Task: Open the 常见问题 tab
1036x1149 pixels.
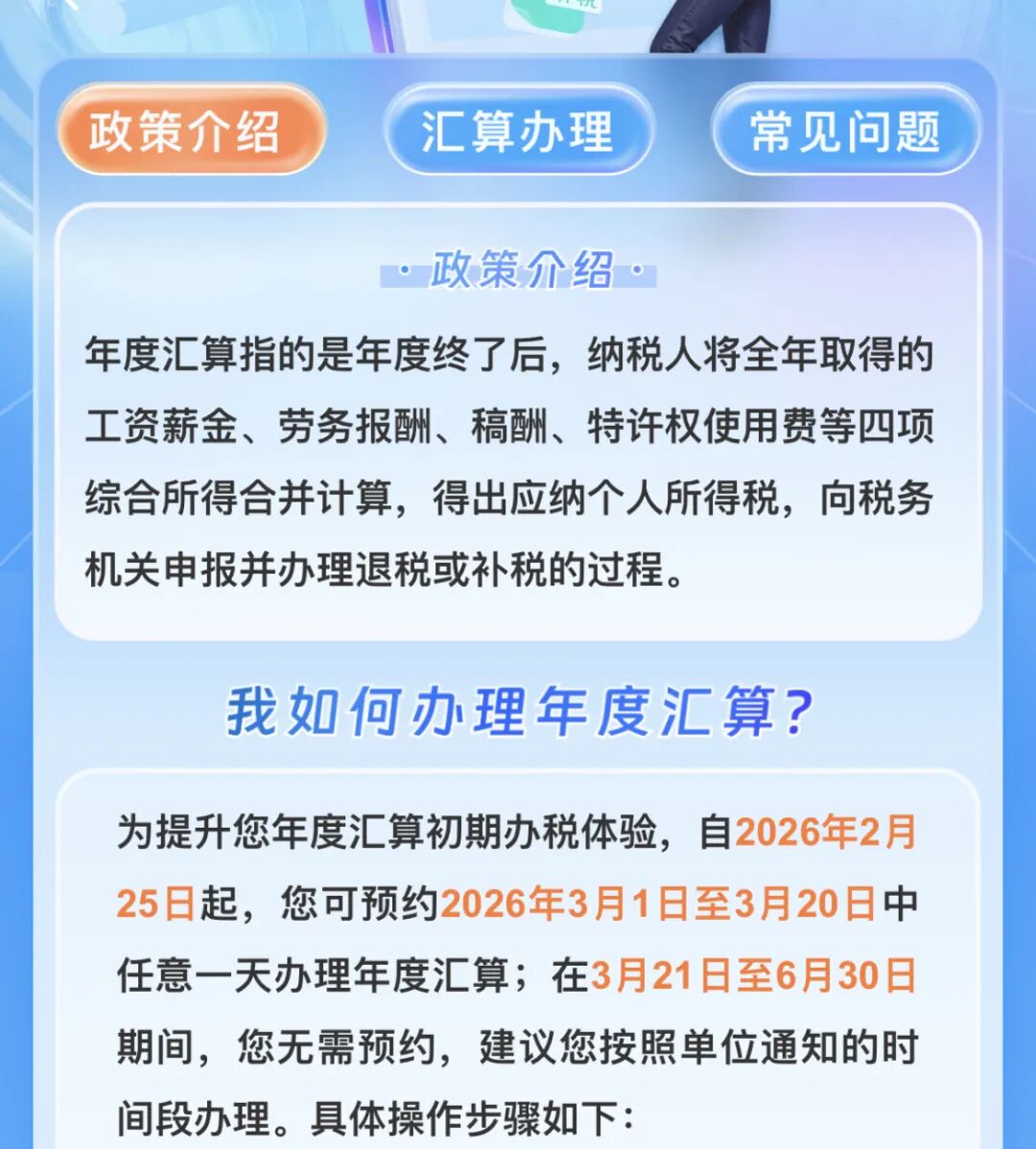Action: pos(846,129)
